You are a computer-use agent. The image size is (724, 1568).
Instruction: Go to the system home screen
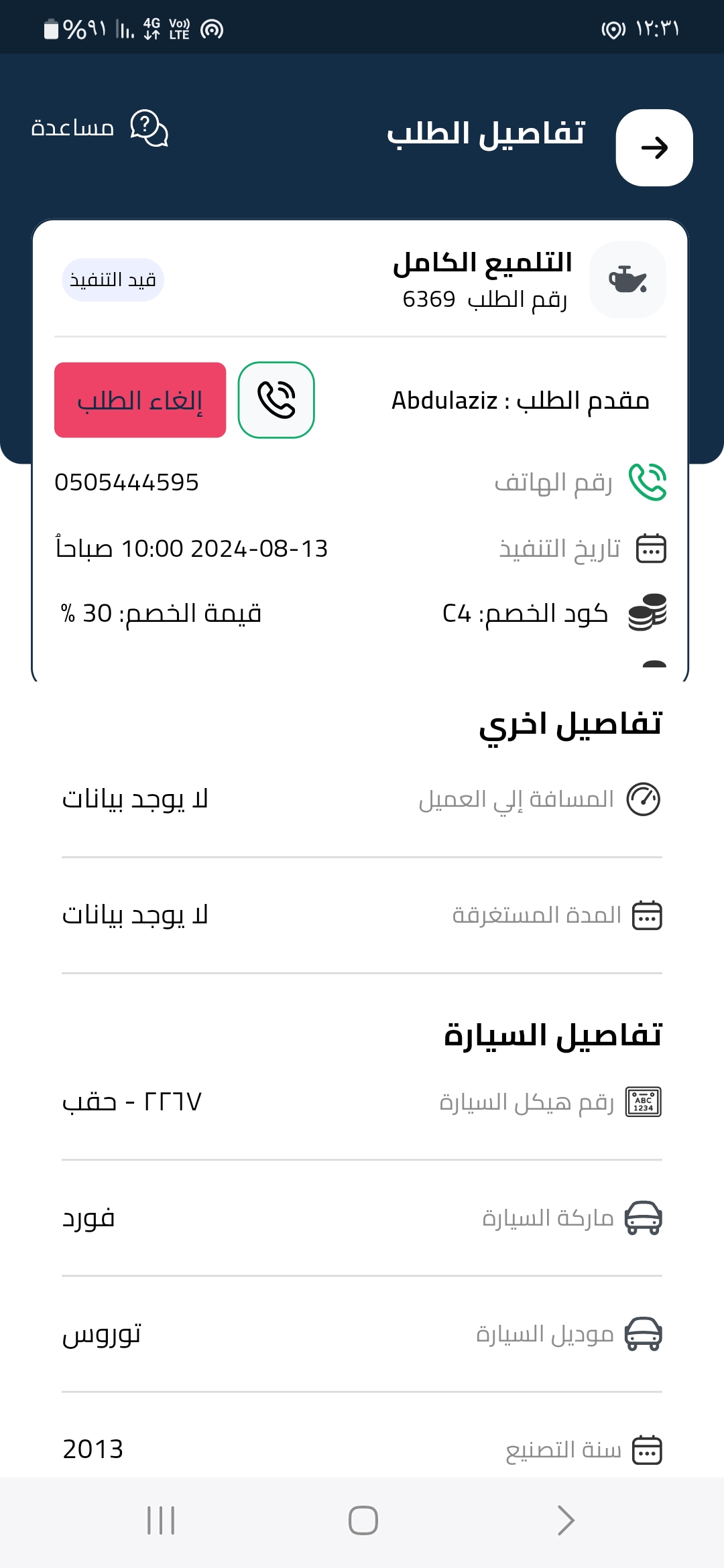point(363,1520)
